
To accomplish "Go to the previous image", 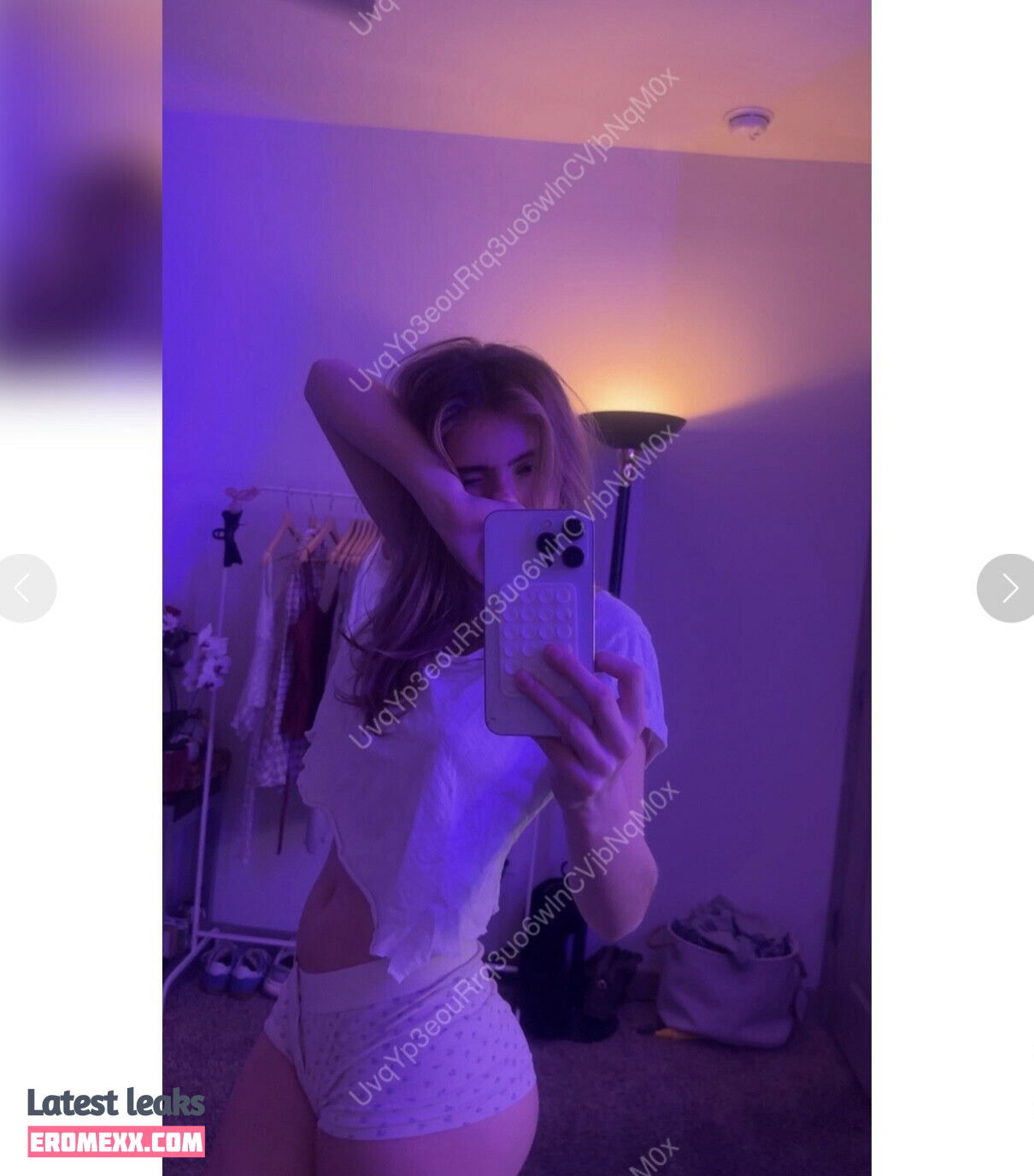I will [24, 588].
